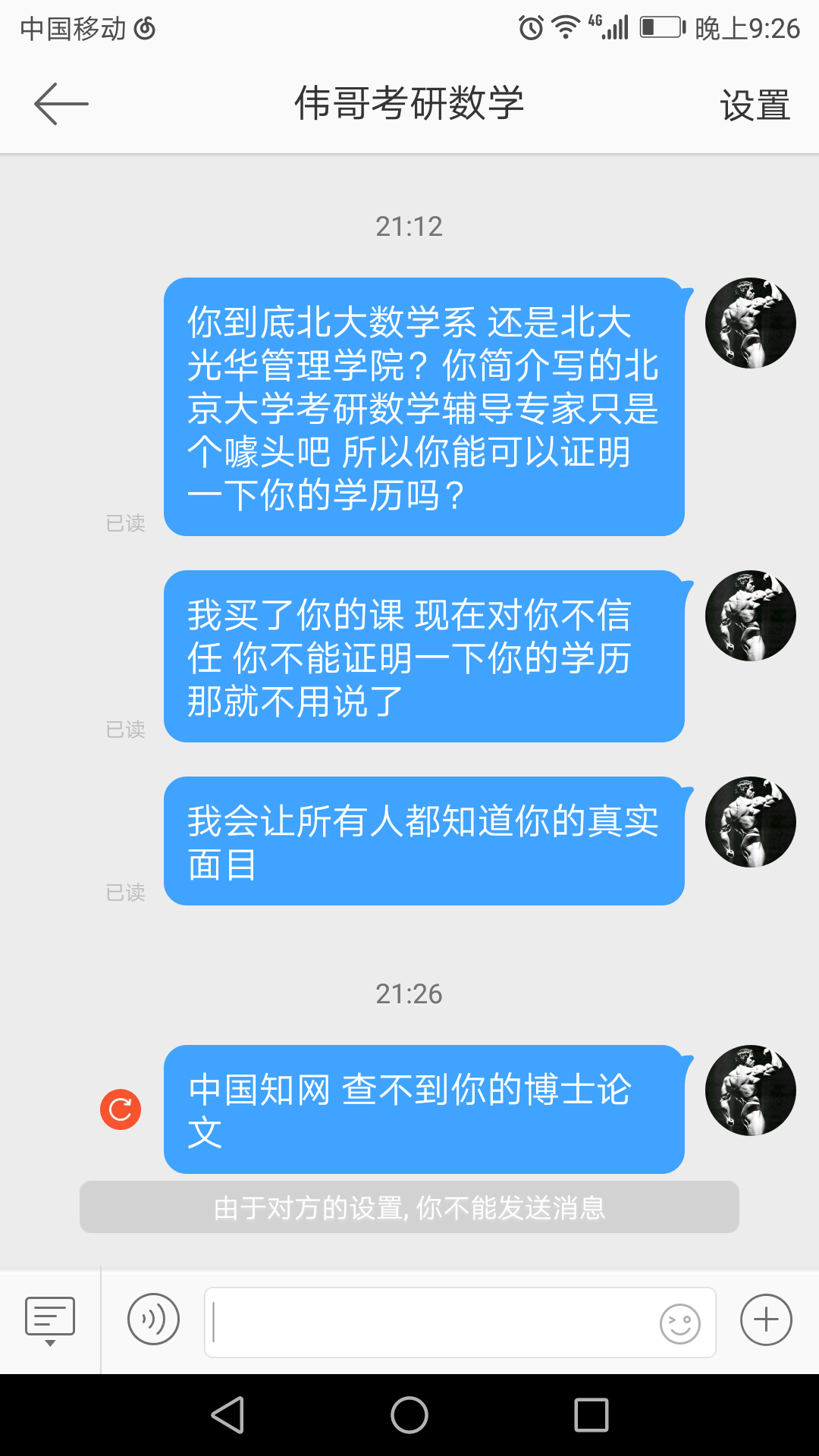Viewport: 819px width, 1456px height.
Task: Open the sender's avatar next to 21:12 message
Action: [x=750, y=322]
